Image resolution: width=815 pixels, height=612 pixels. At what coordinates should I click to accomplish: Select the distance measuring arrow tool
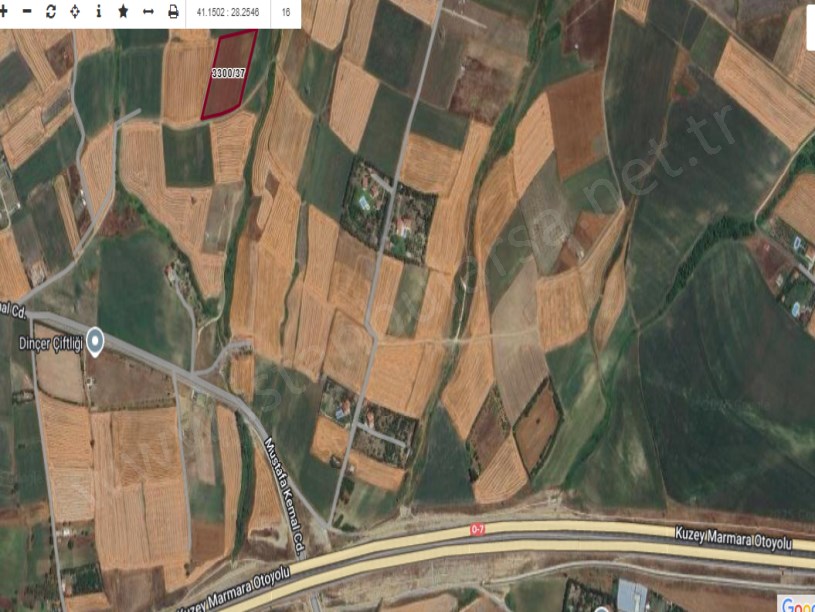pyautogui.click(x=148, y=12)
